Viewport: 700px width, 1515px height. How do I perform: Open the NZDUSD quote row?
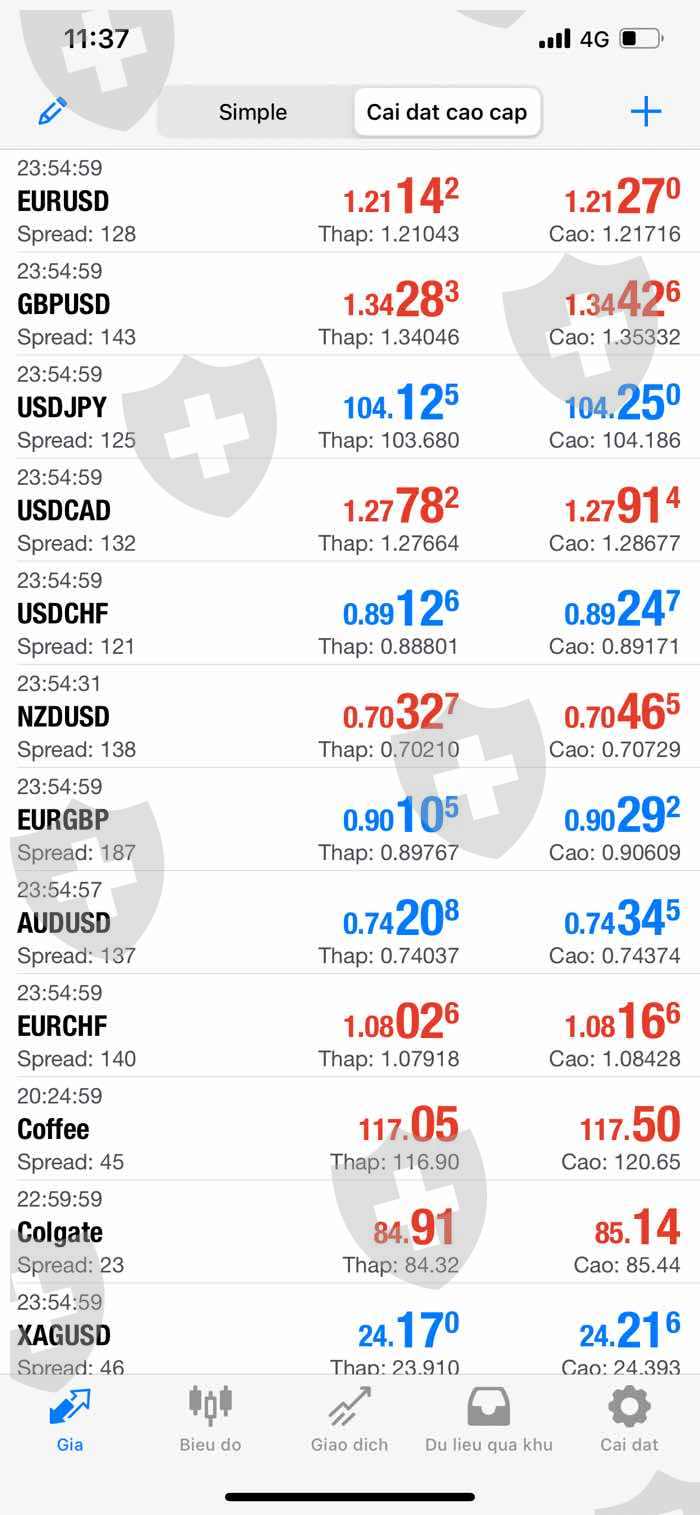tap(350, 716)
